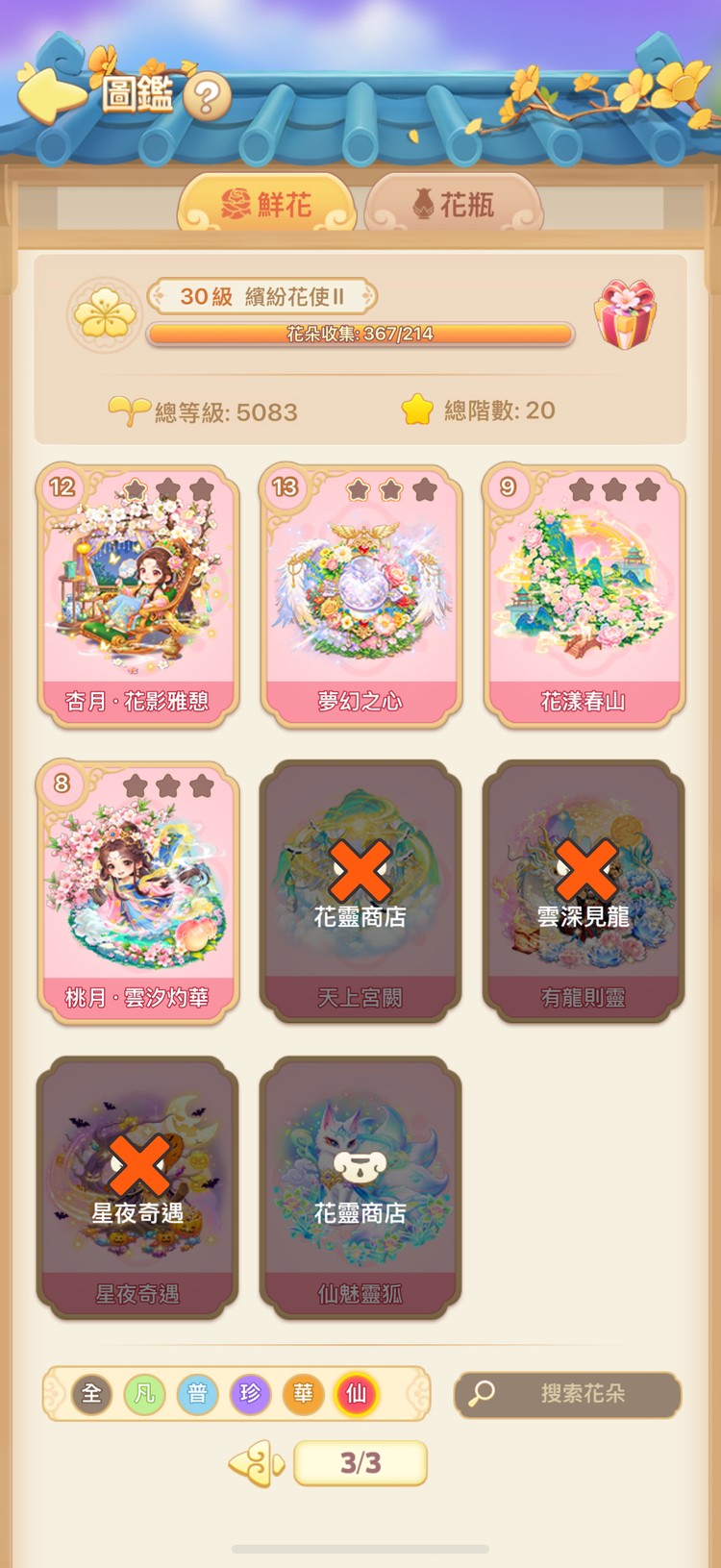This screenshot has width=721, height=1568.
Task: Enable the 凡 rarity filter
Action: (x=144, y=1395)
